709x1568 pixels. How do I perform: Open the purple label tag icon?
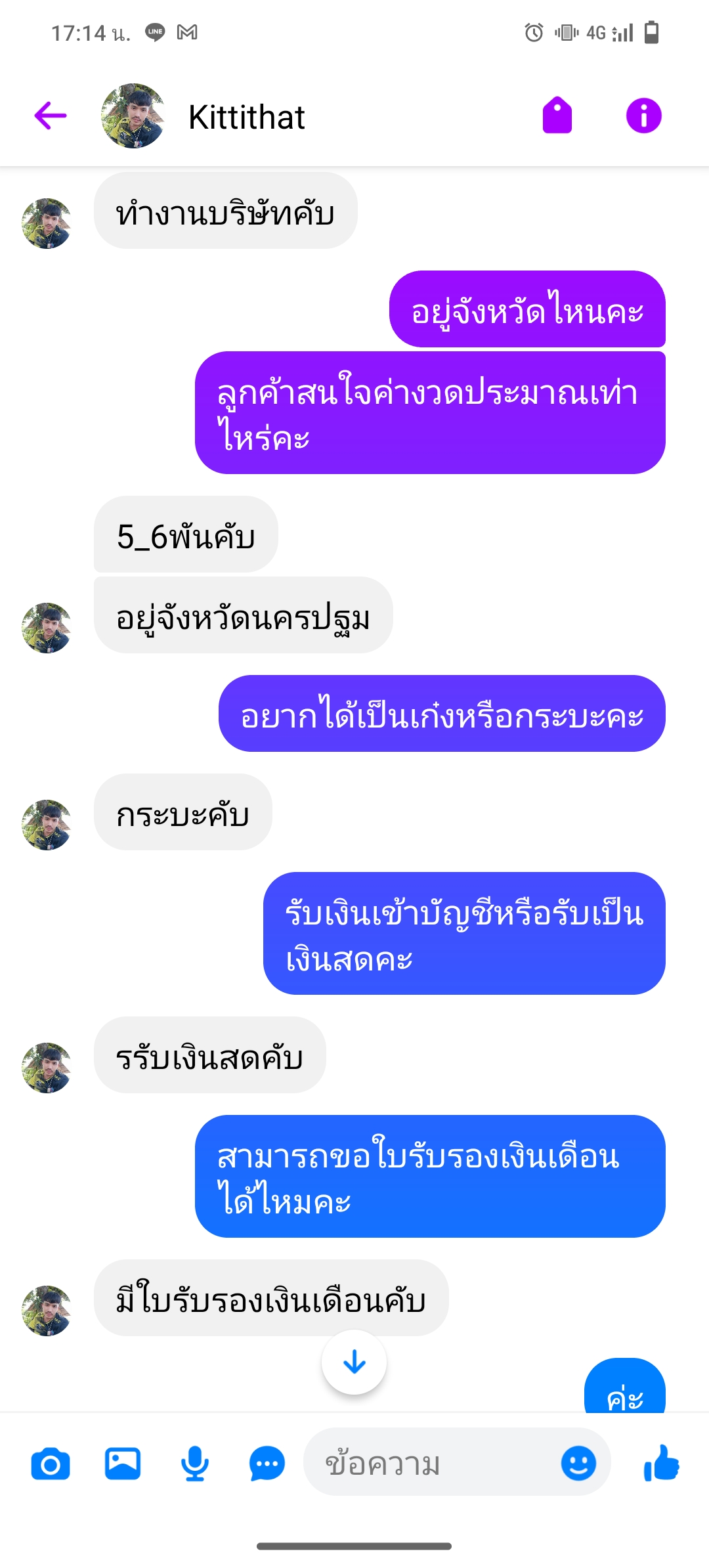557,116
